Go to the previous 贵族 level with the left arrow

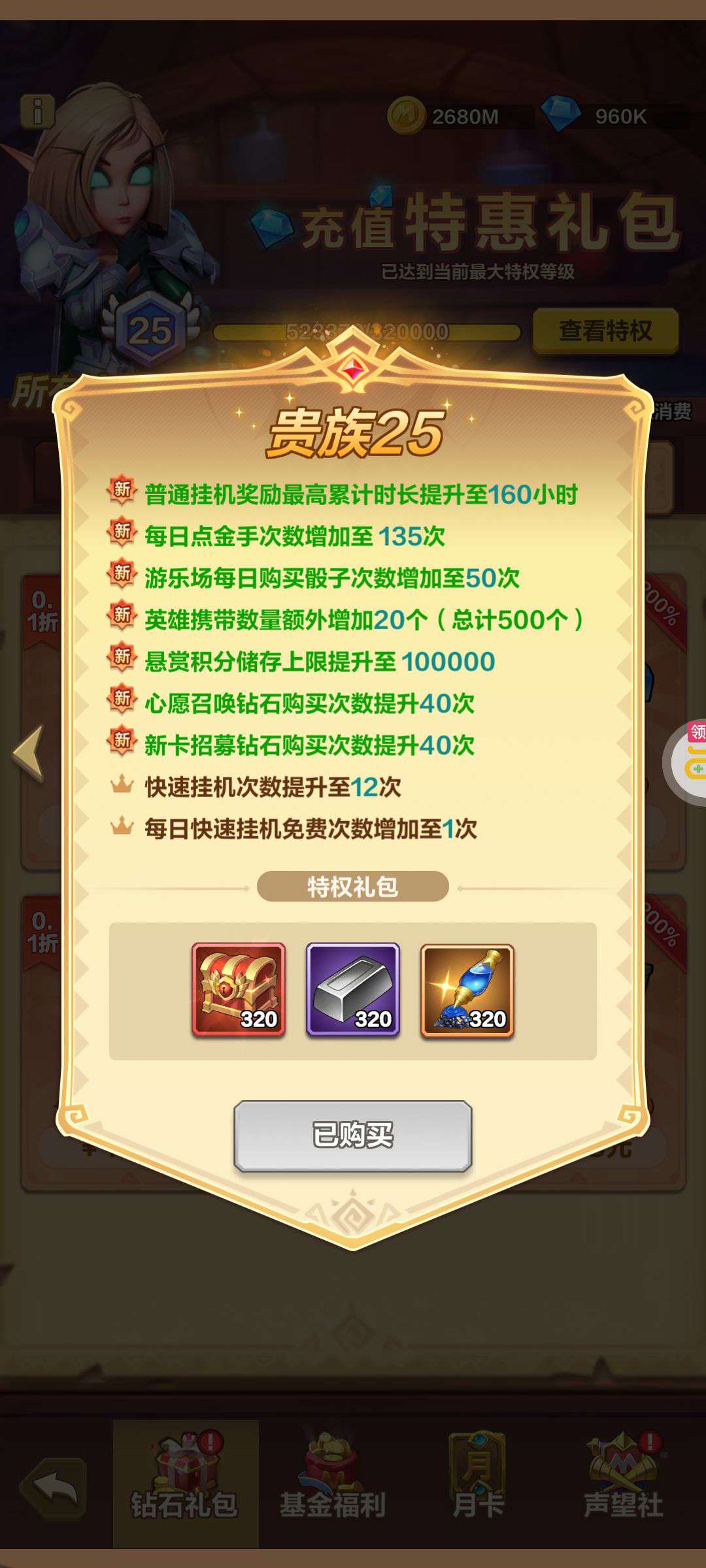click(x=29, y=753)
